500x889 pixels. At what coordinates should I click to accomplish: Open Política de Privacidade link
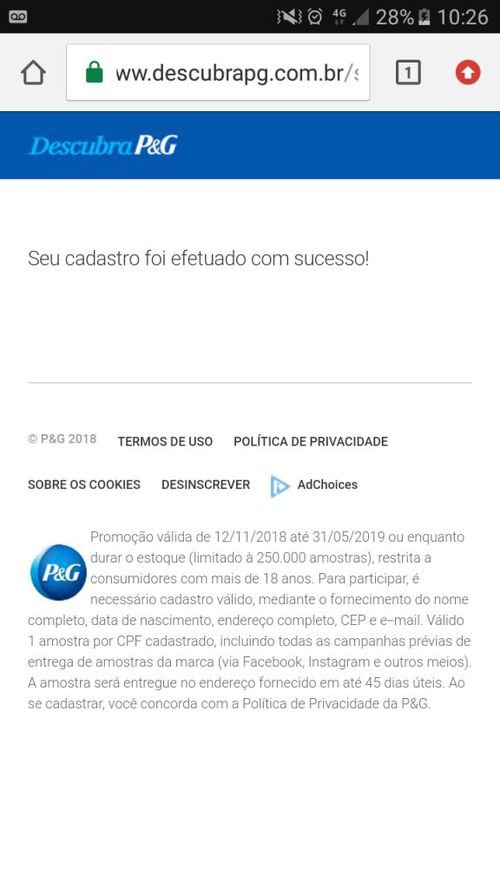coord(311,442)
